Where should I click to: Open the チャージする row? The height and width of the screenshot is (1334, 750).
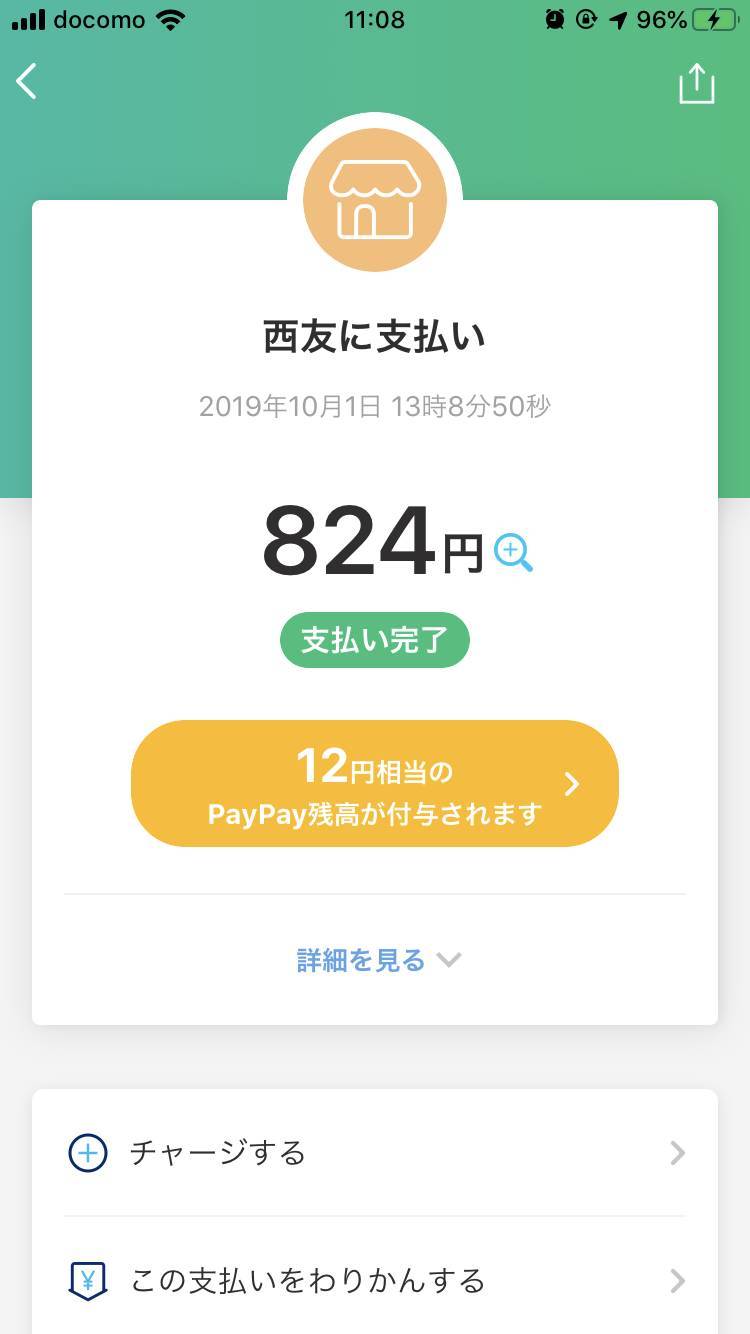pos(374,1153)
